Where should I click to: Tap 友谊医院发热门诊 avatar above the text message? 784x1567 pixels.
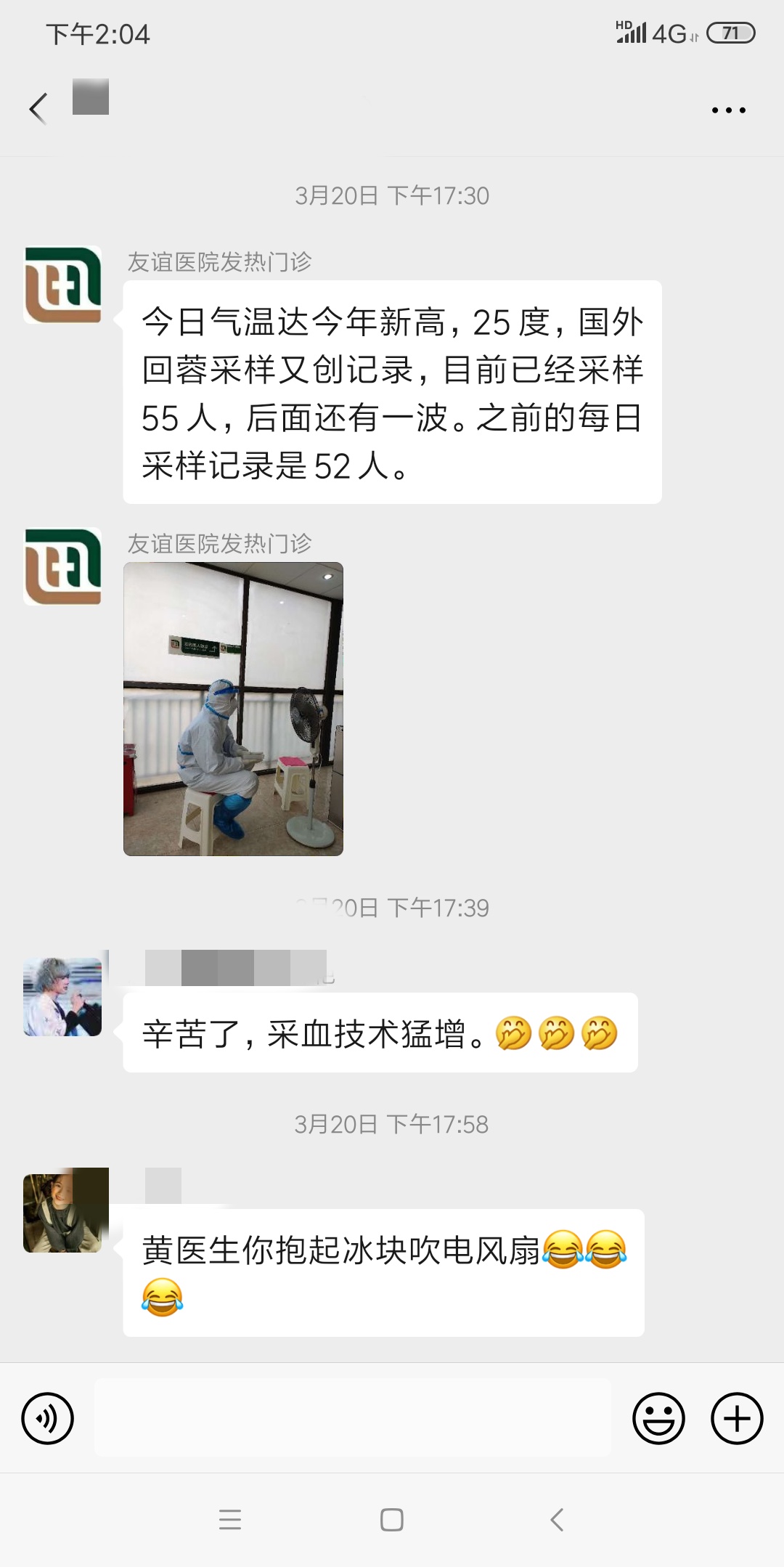tap(62, 285)
